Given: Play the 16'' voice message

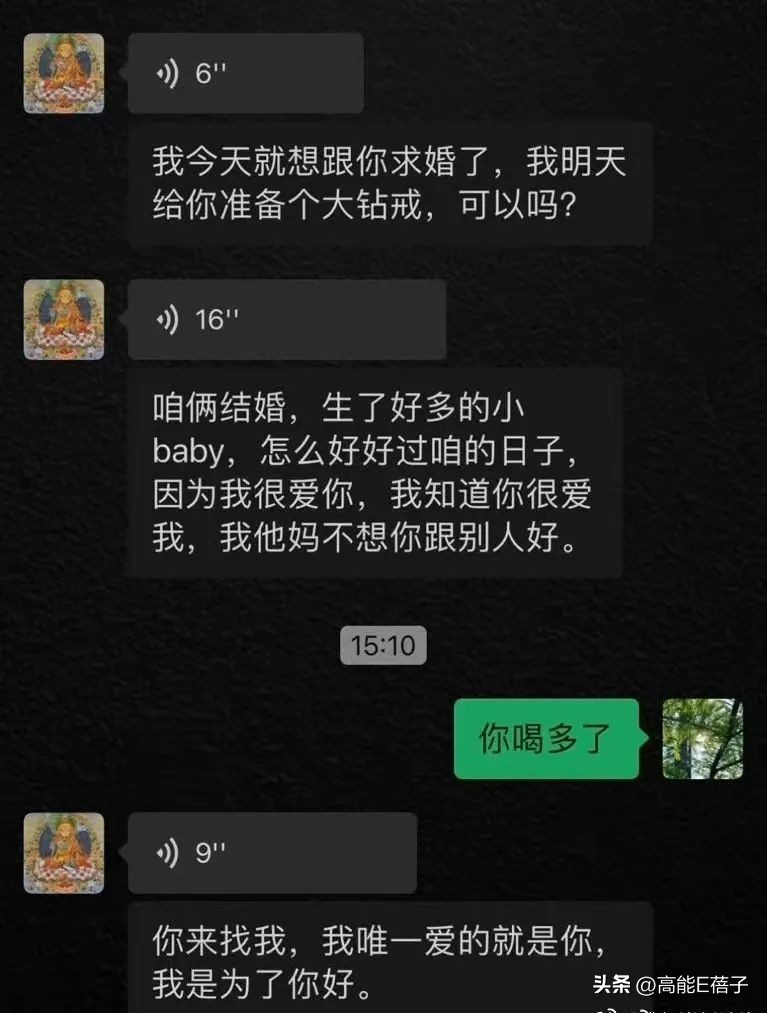Looking at the screenshot, I should tap(286, 320).
